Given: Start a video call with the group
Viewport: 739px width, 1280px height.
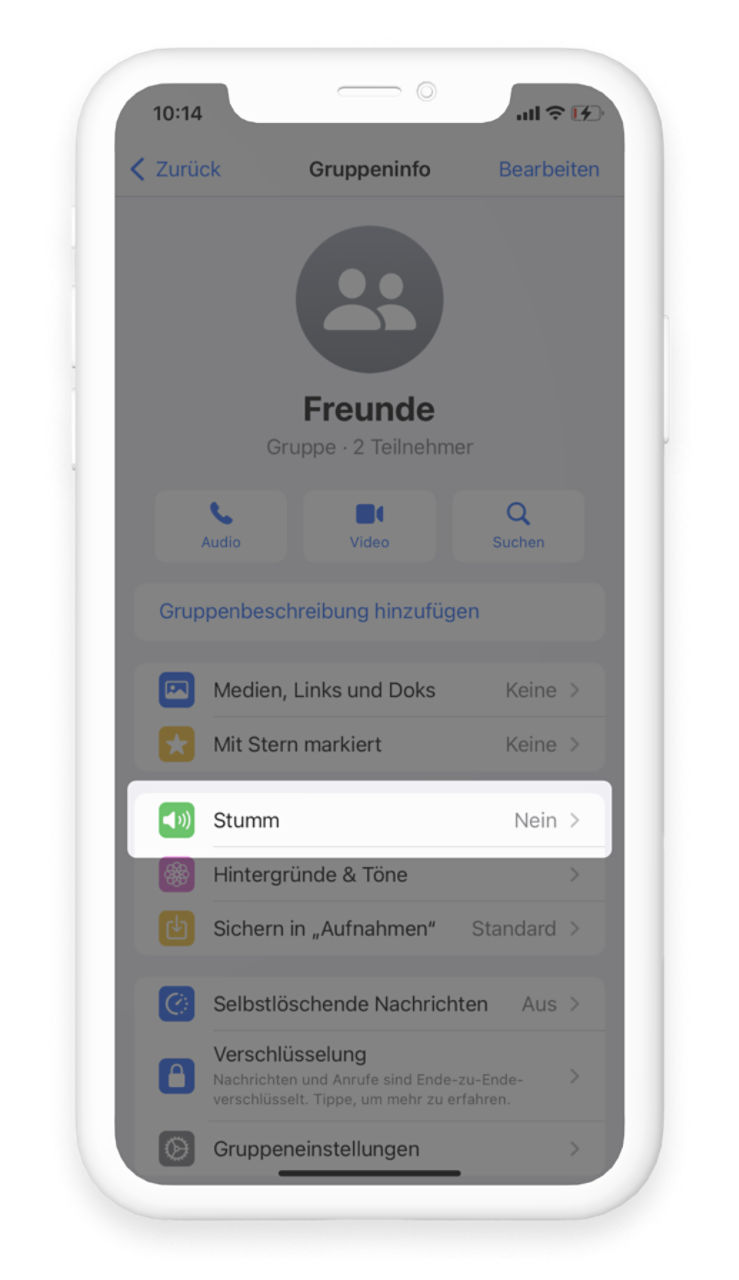Looking at the screenshot, I should point(369,525).
